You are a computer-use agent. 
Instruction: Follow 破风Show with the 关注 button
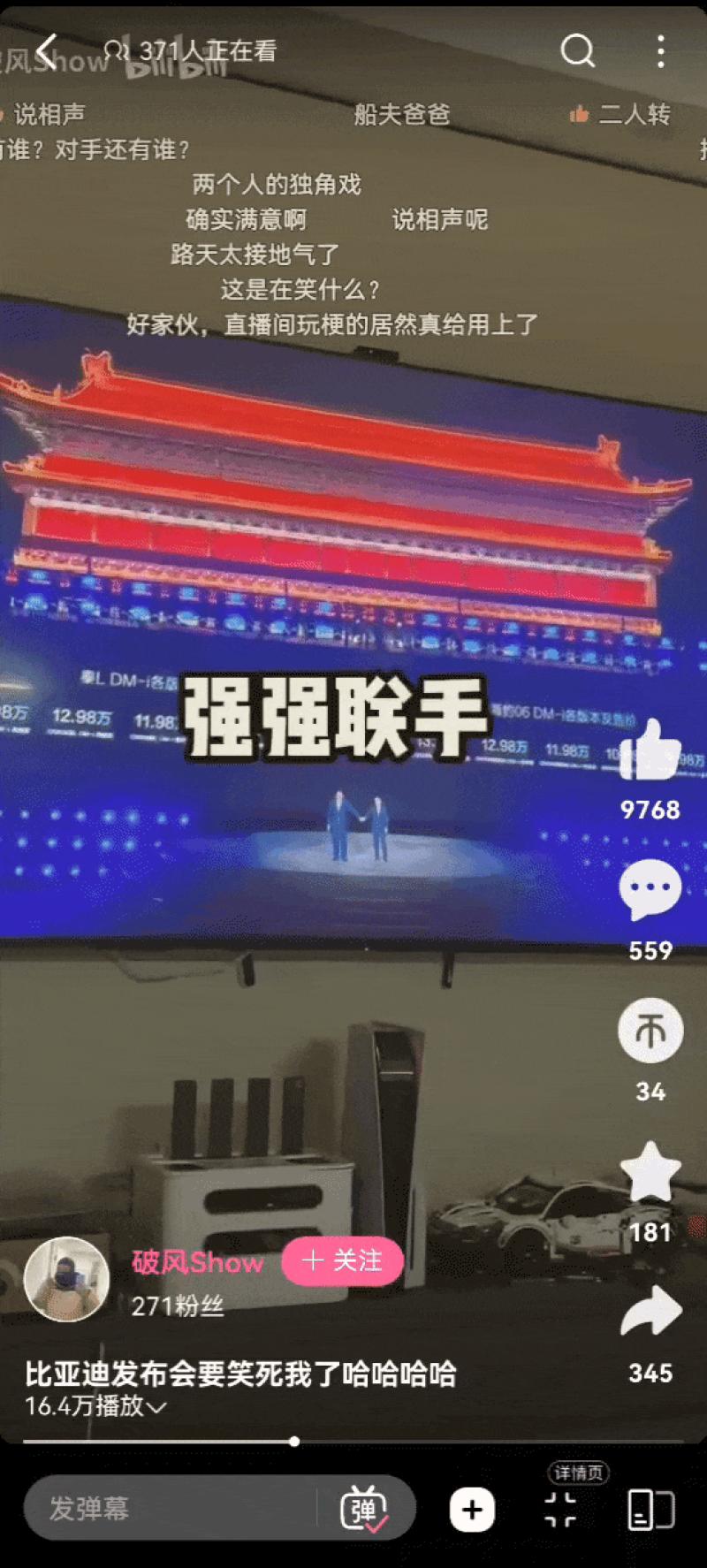coord(342,1261)
